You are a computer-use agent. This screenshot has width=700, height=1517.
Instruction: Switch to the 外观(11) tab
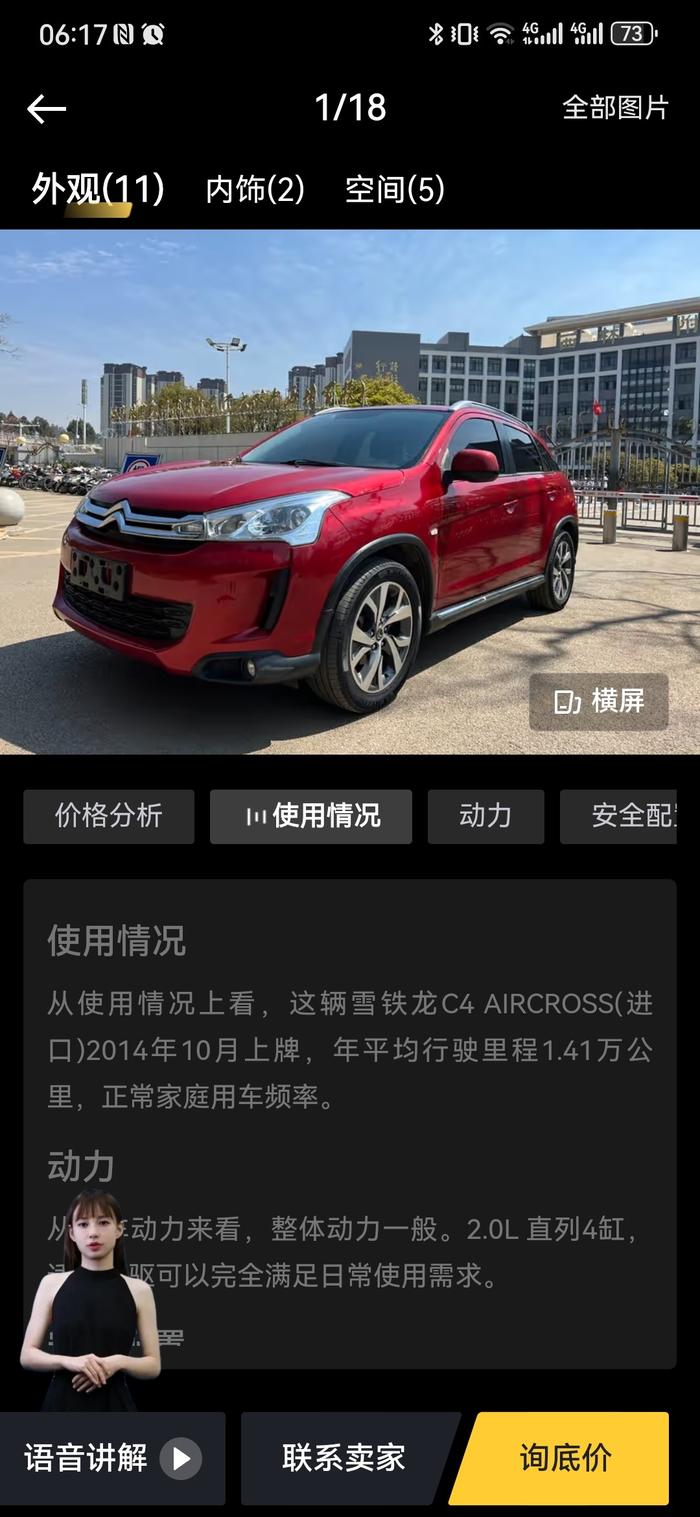97,189
